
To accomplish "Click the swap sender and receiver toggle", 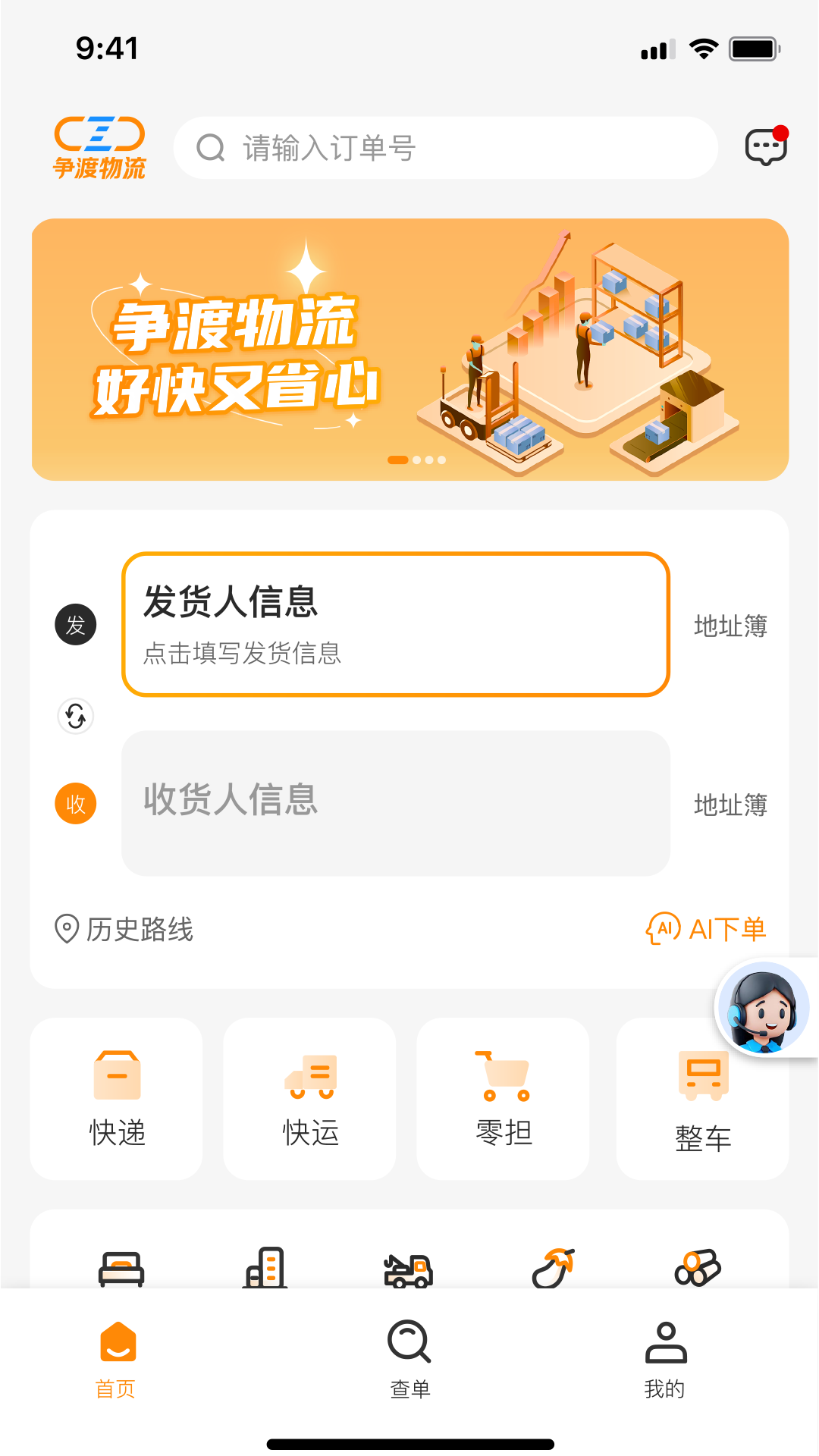I will [x=75, y=715].
